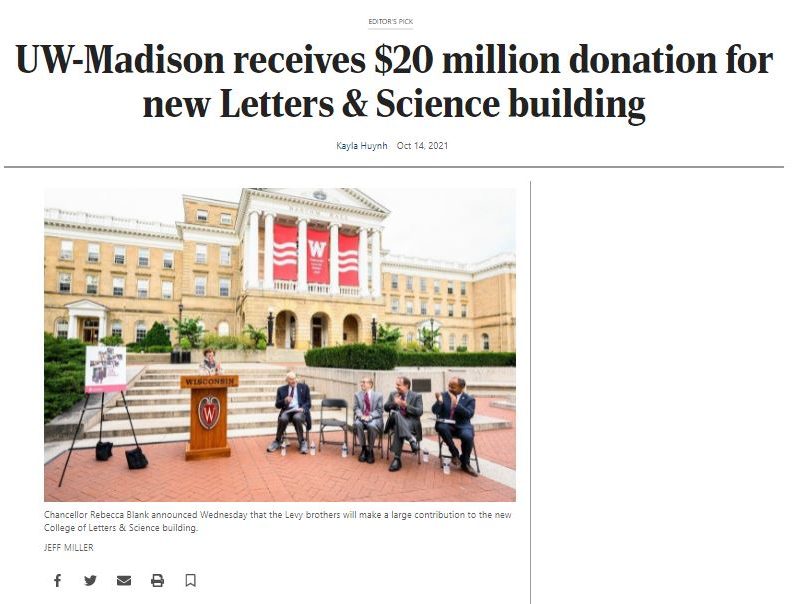Open the Bascom Hall article photo
805x604 pixels.
click(x=280, y=345)
